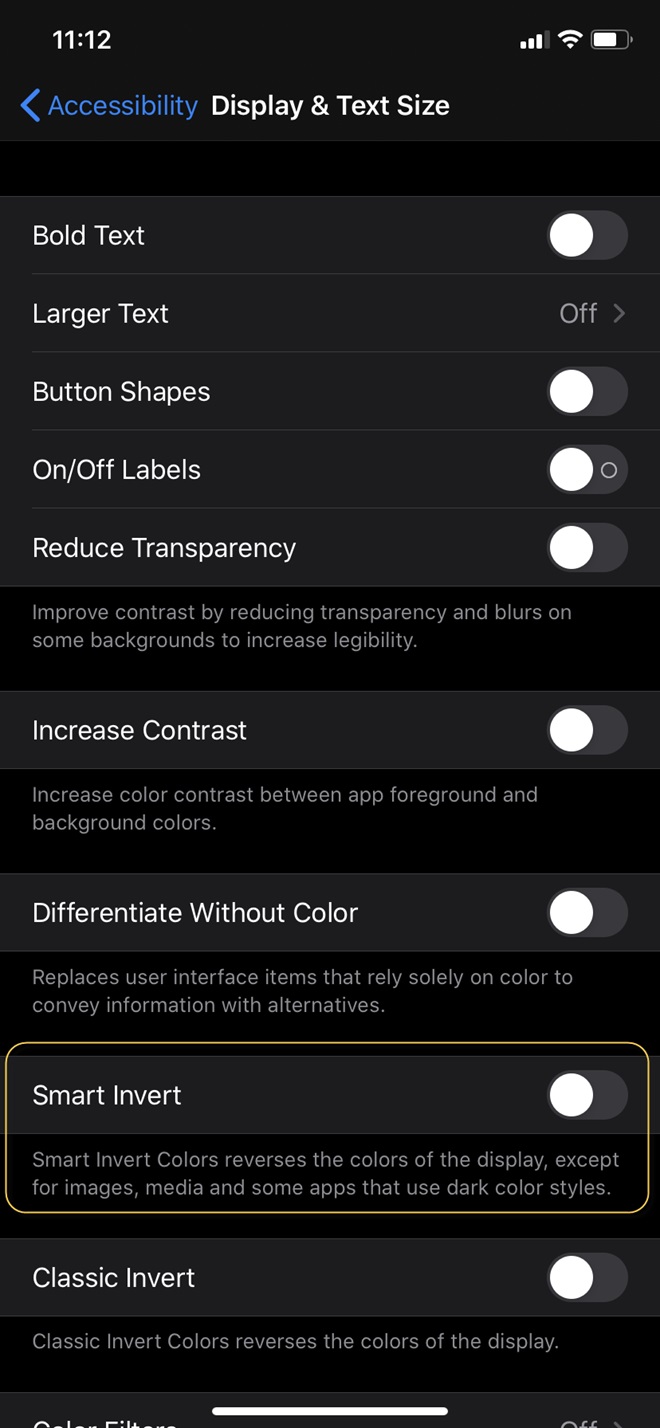Screen dimensions: 660x1428
Task: Enable the Bold Text switch
Action: point(587,236)
